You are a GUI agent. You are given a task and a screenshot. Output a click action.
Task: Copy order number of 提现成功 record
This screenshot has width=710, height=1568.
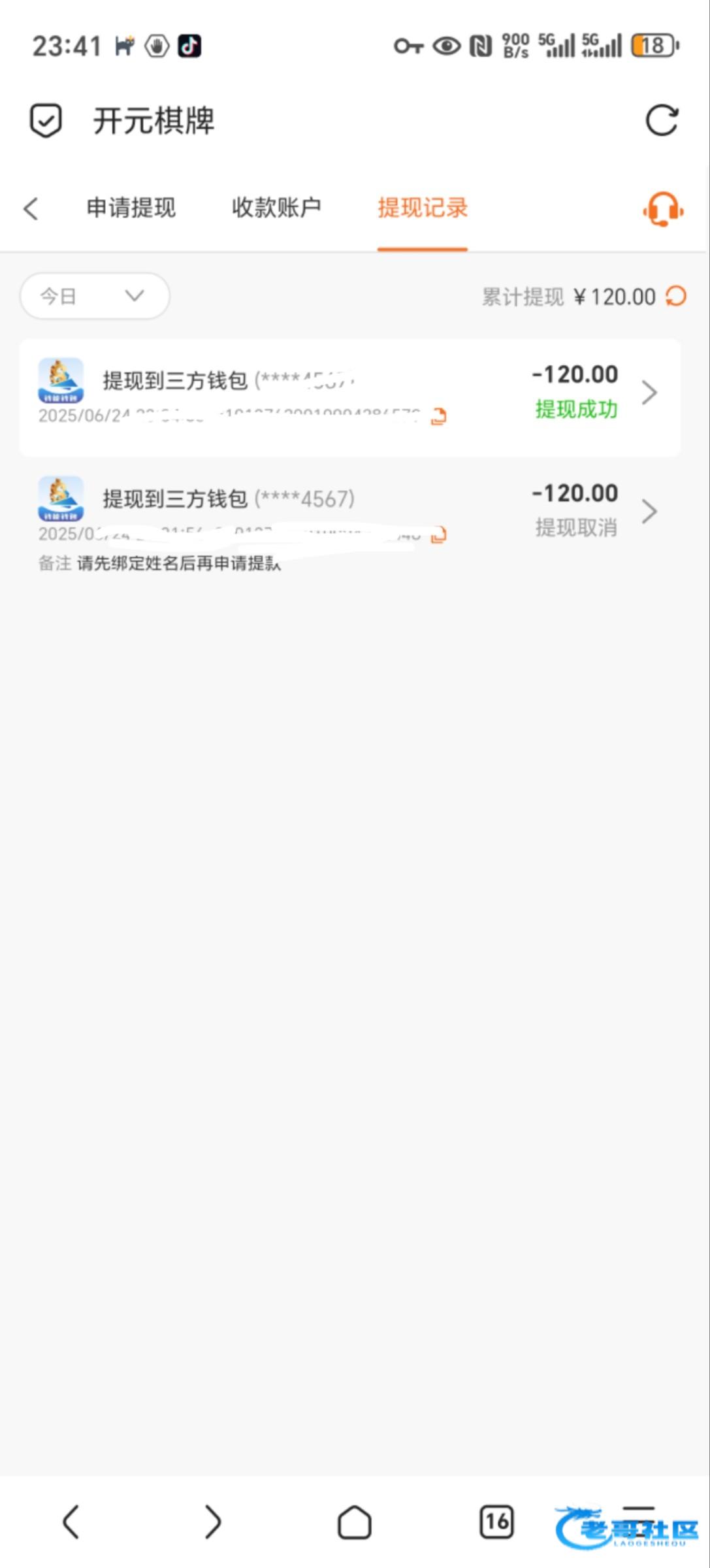coord(439,416)
